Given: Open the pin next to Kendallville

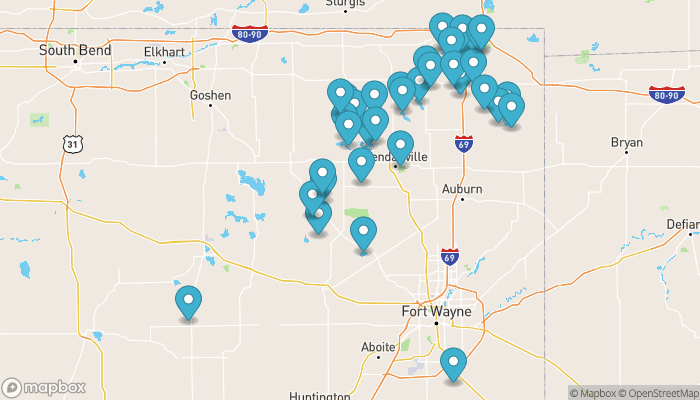Looking at the screenshot, I should [400, 146].
